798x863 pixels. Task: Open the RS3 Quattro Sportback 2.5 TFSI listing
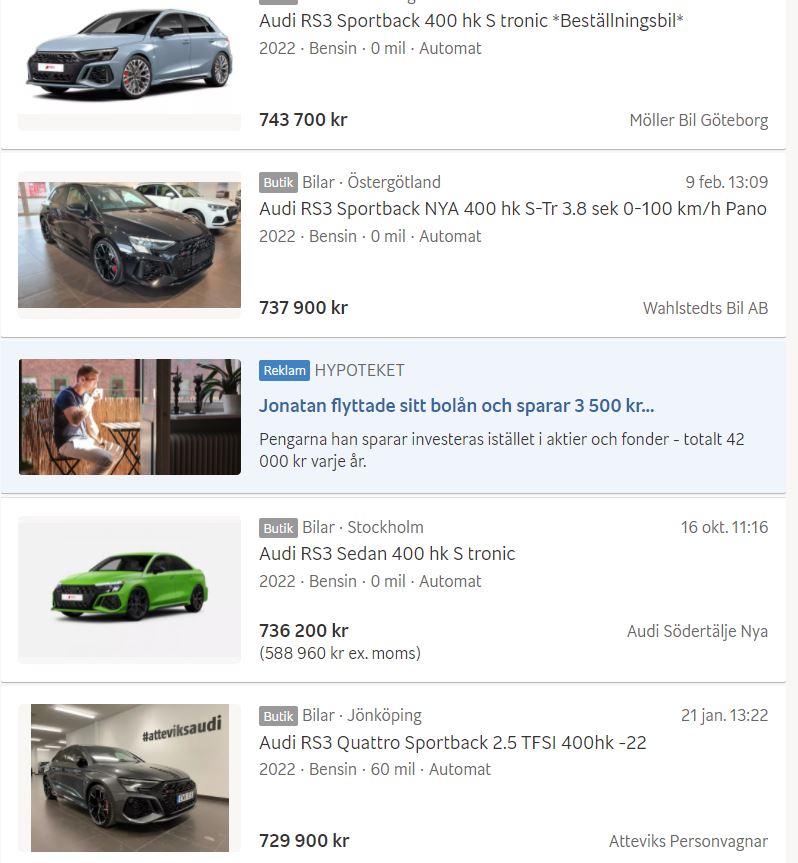coord(452,742)
